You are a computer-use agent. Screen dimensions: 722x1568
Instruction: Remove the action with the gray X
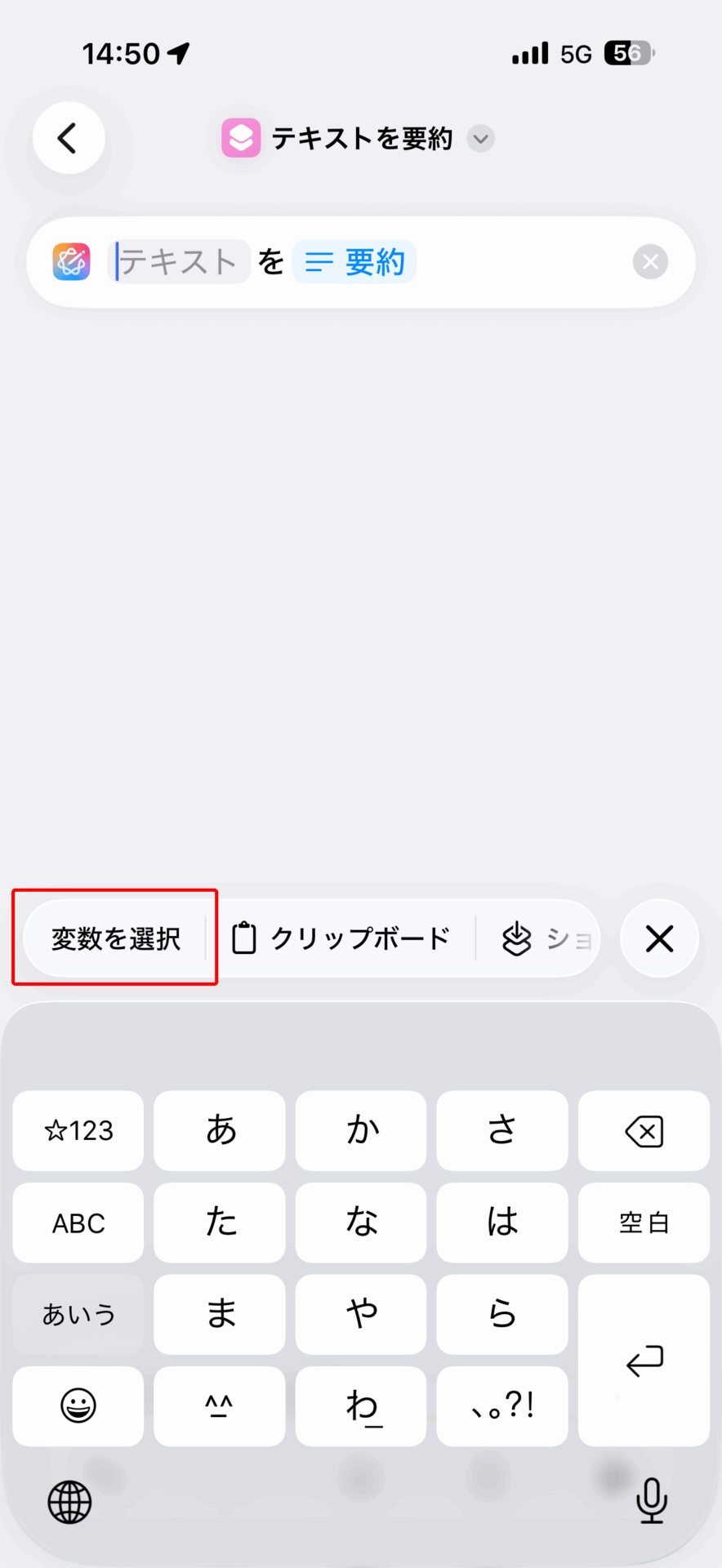pos(650,262)
